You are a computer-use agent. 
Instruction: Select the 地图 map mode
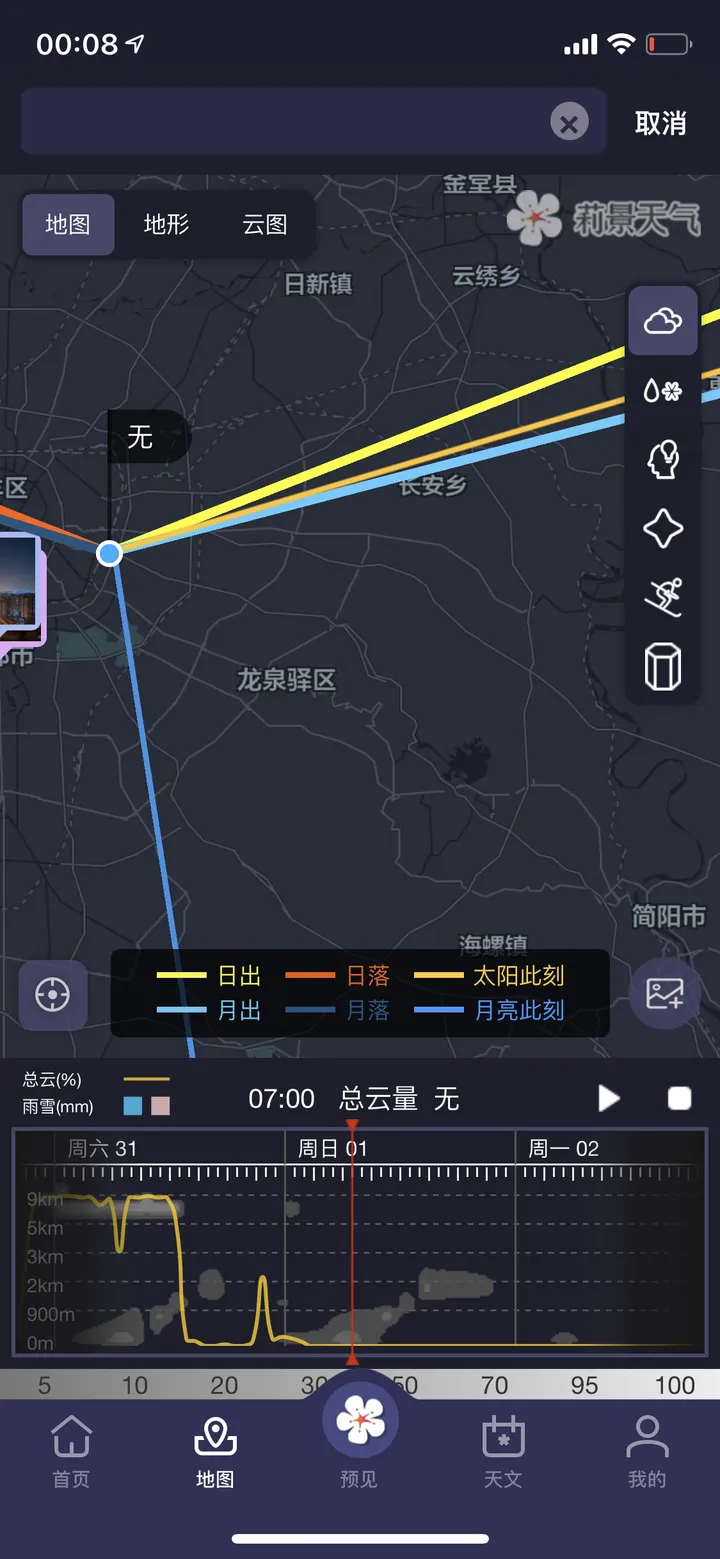pyautogui.click(x=68, y=224)
